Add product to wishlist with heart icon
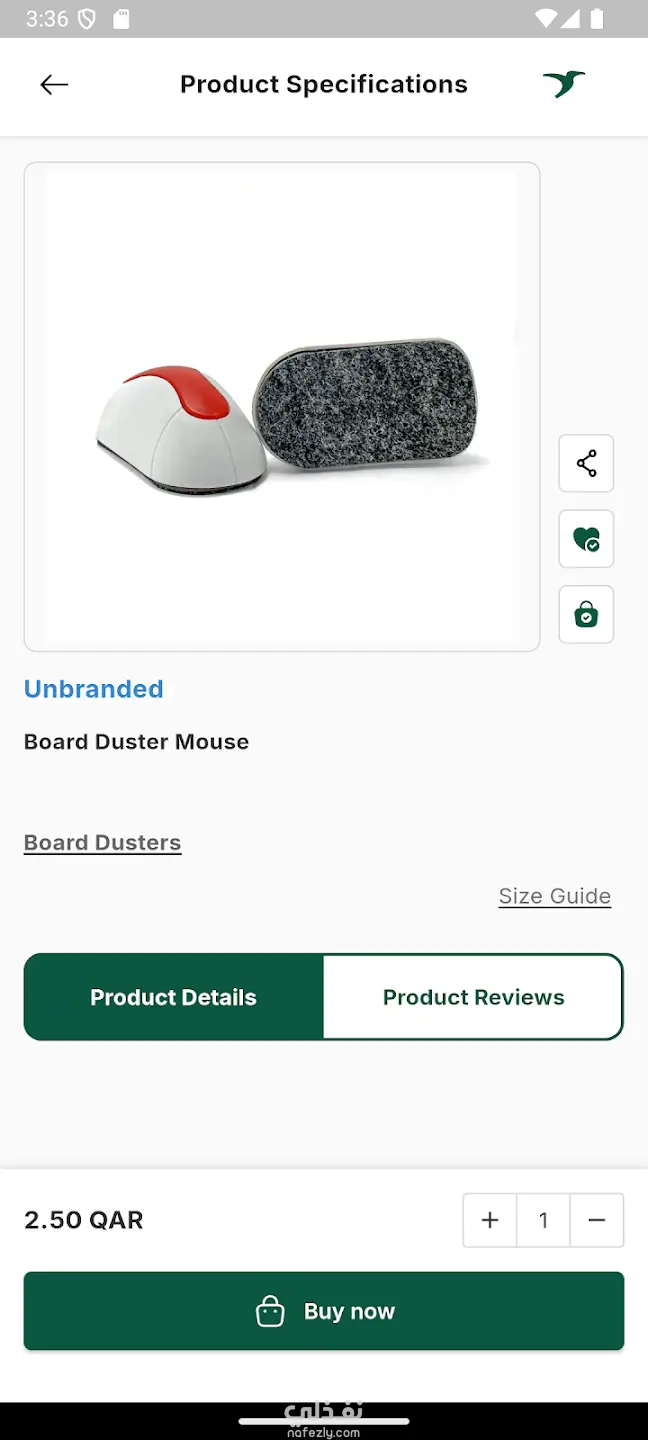648x1440 pixels. (586, 539)
